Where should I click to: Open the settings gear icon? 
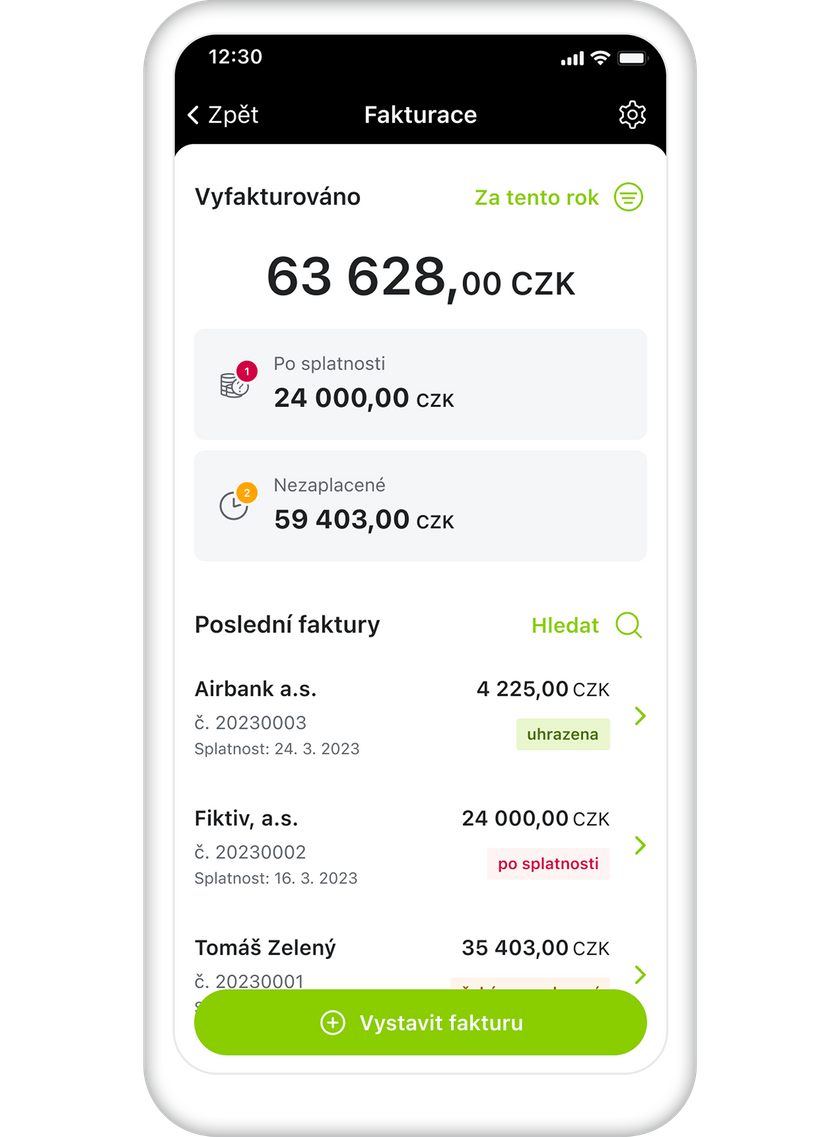pos(632,115)
